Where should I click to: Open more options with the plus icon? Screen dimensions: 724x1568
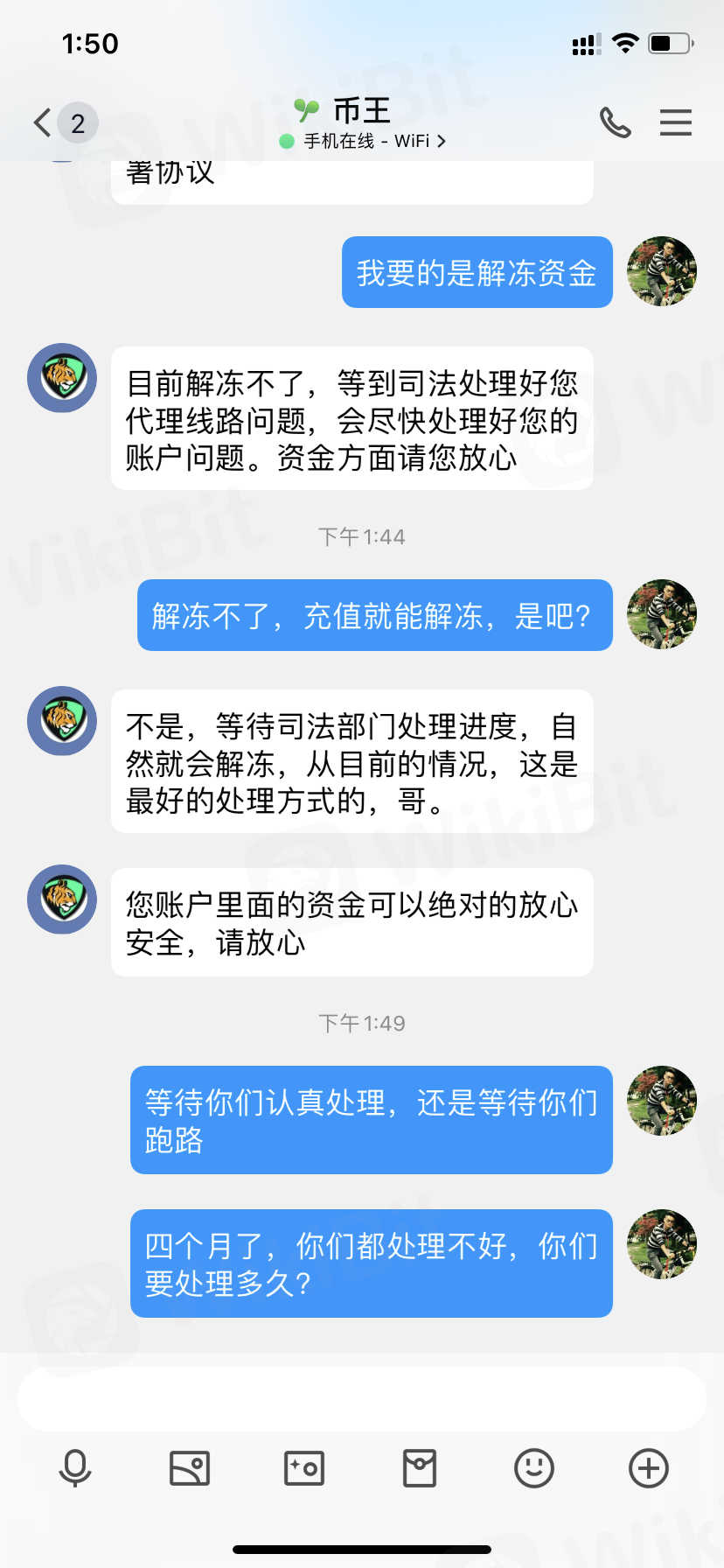[649, 1468]
